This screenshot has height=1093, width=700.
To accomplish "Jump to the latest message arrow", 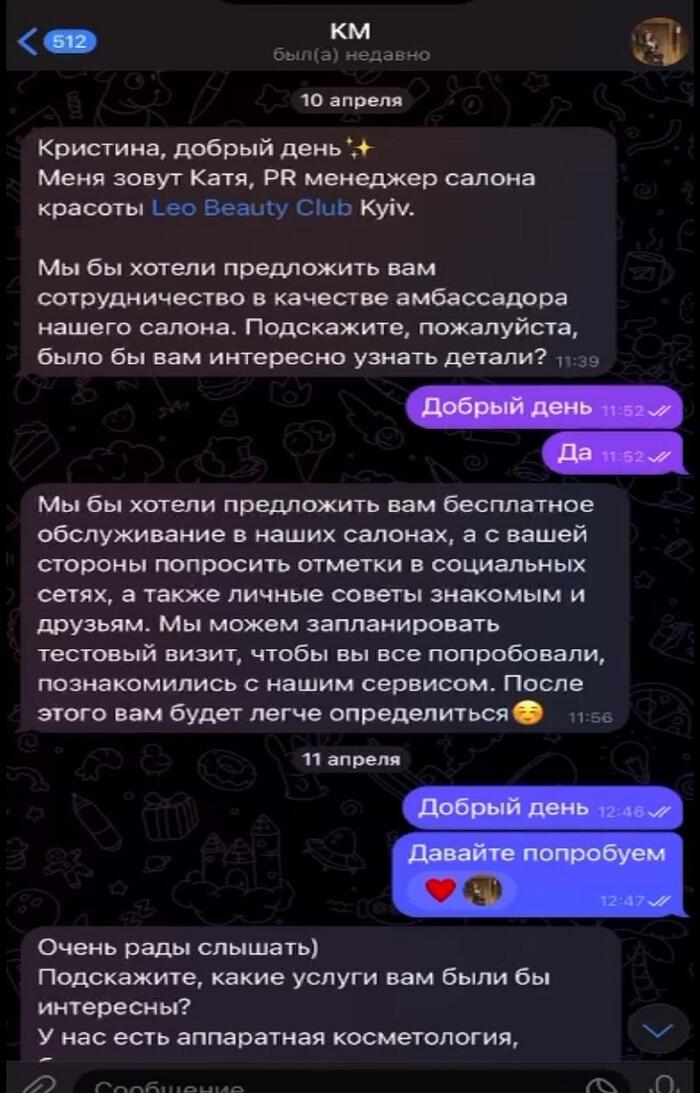I will pos(659,1029).
